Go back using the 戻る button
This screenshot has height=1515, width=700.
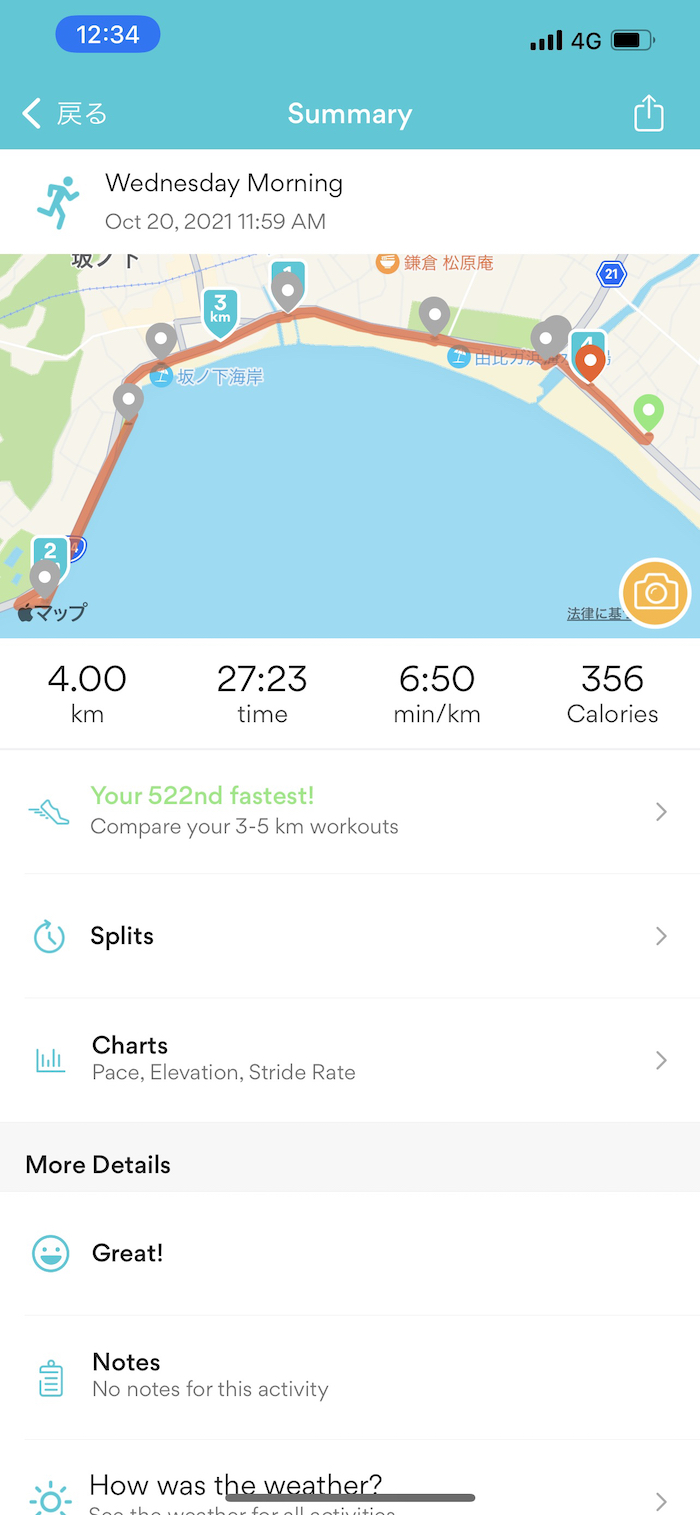pos(65,114)
